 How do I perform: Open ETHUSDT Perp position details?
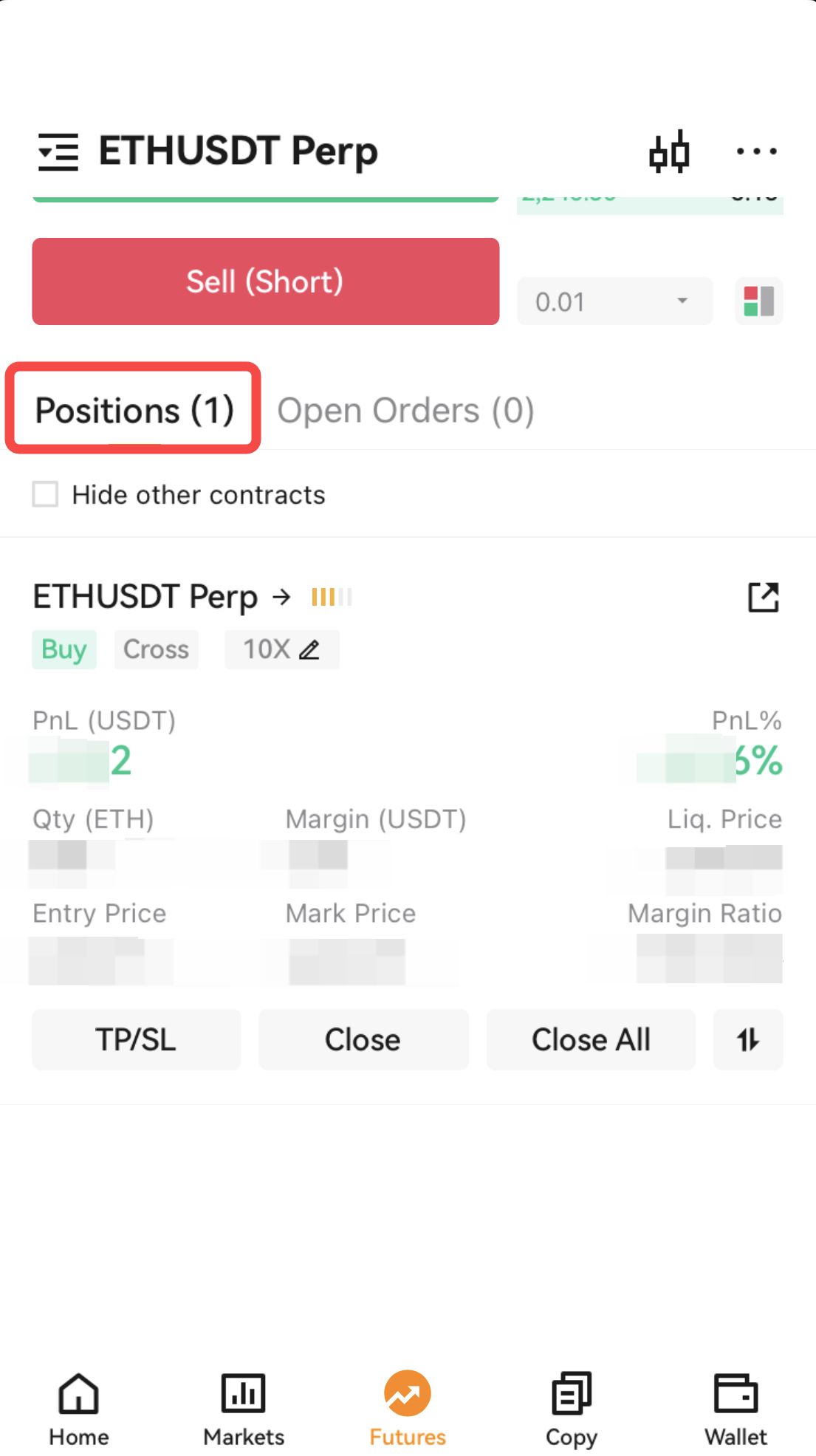point(162,597)
